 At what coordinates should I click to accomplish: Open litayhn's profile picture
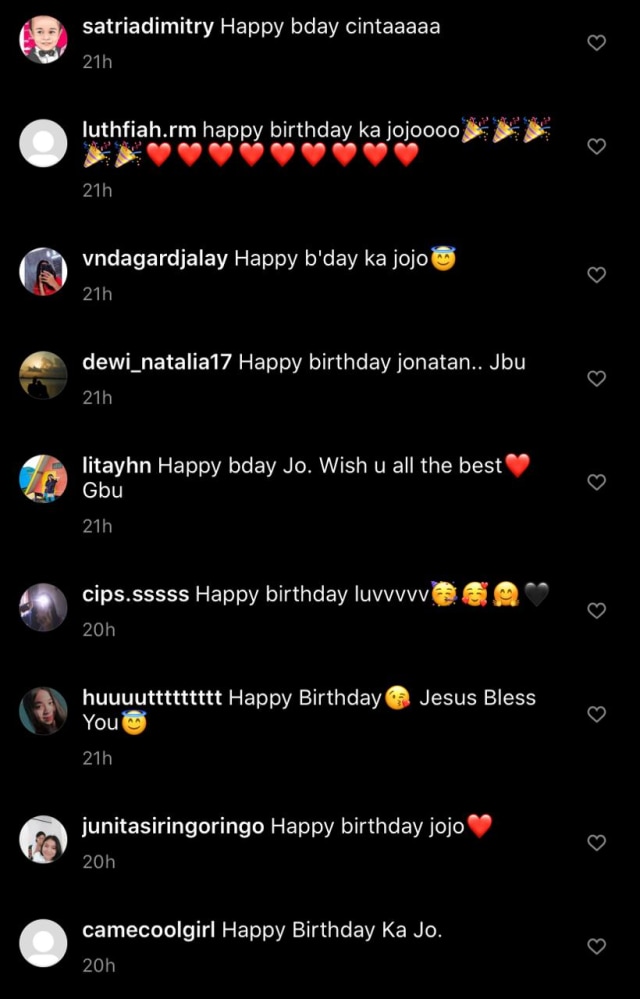pos(43,480)
